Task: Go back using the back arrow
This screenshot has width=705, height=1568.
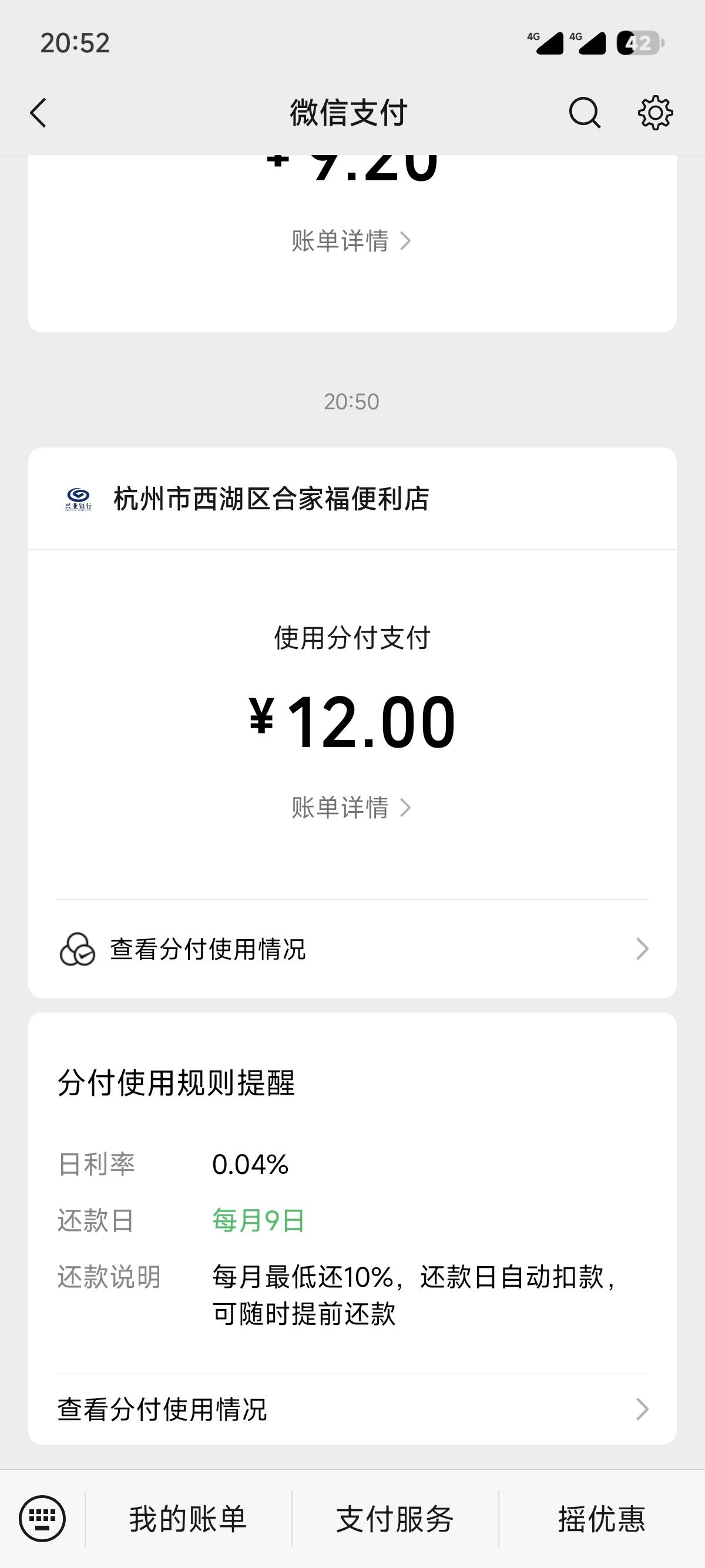Action: point(38,113)
